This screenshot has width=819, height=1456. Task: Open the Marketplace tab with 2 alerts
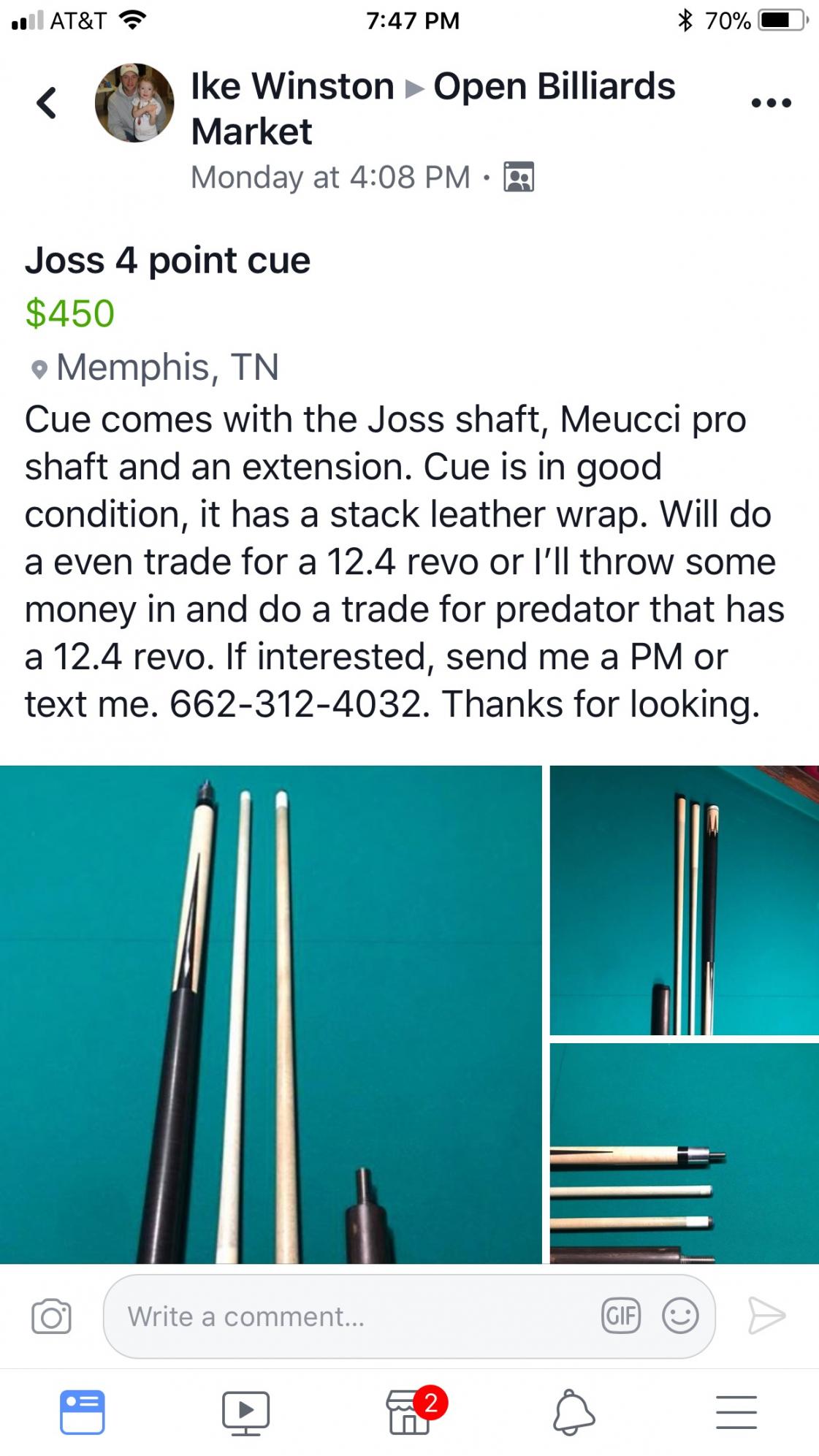409,1411
